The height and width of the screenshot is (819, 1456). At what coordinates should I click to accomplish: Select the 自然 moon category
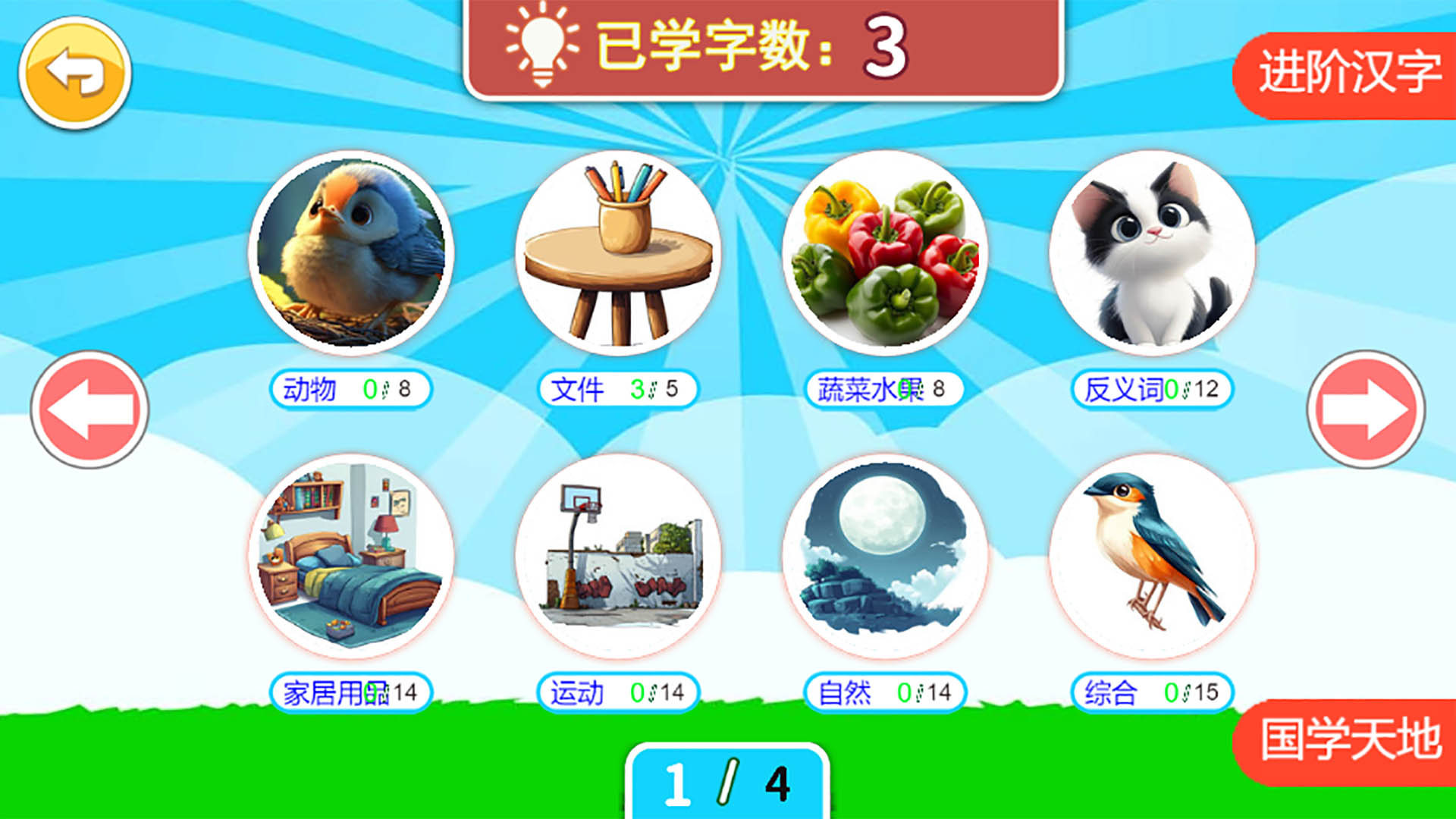point(885,557)
